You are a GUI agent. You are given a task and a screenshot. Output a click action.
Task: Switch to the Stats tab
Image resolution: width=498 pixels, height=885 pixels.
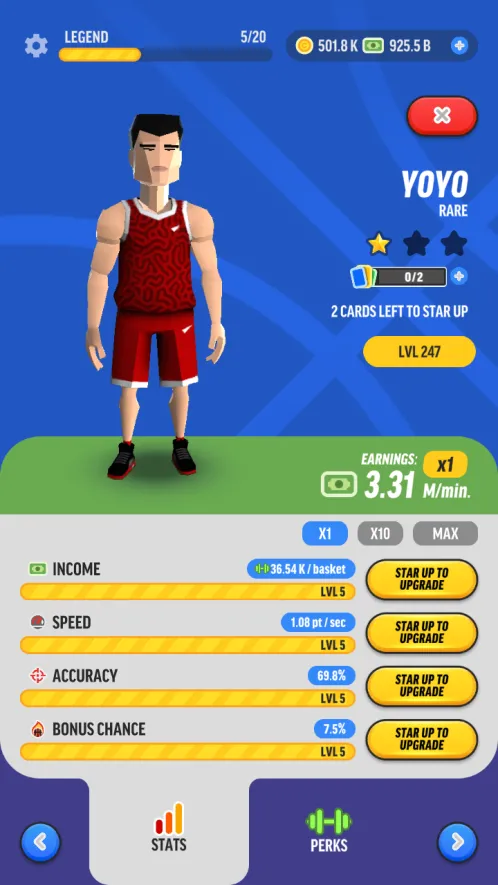[169, 827]
